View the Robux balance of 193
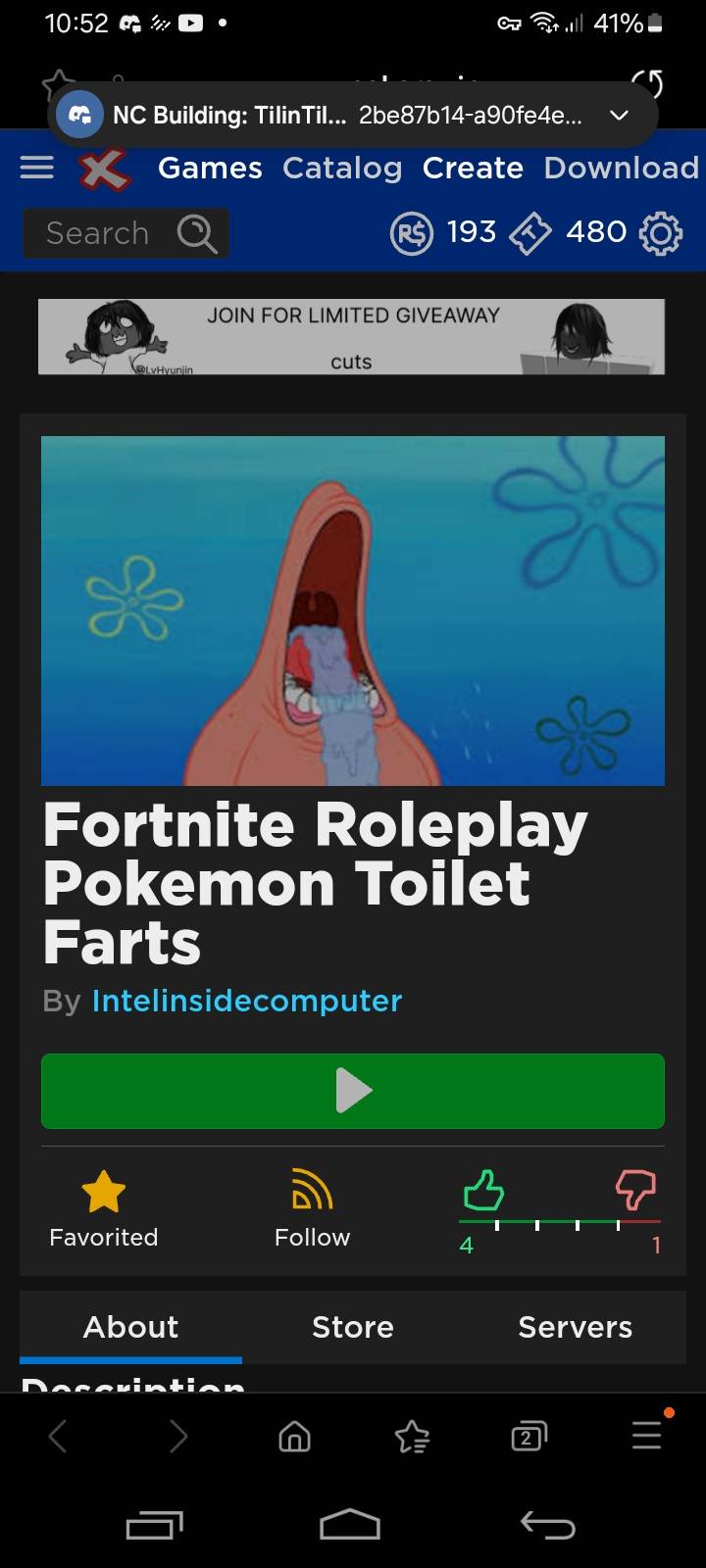Screen dimensions: 706x1568 [443, 233]
